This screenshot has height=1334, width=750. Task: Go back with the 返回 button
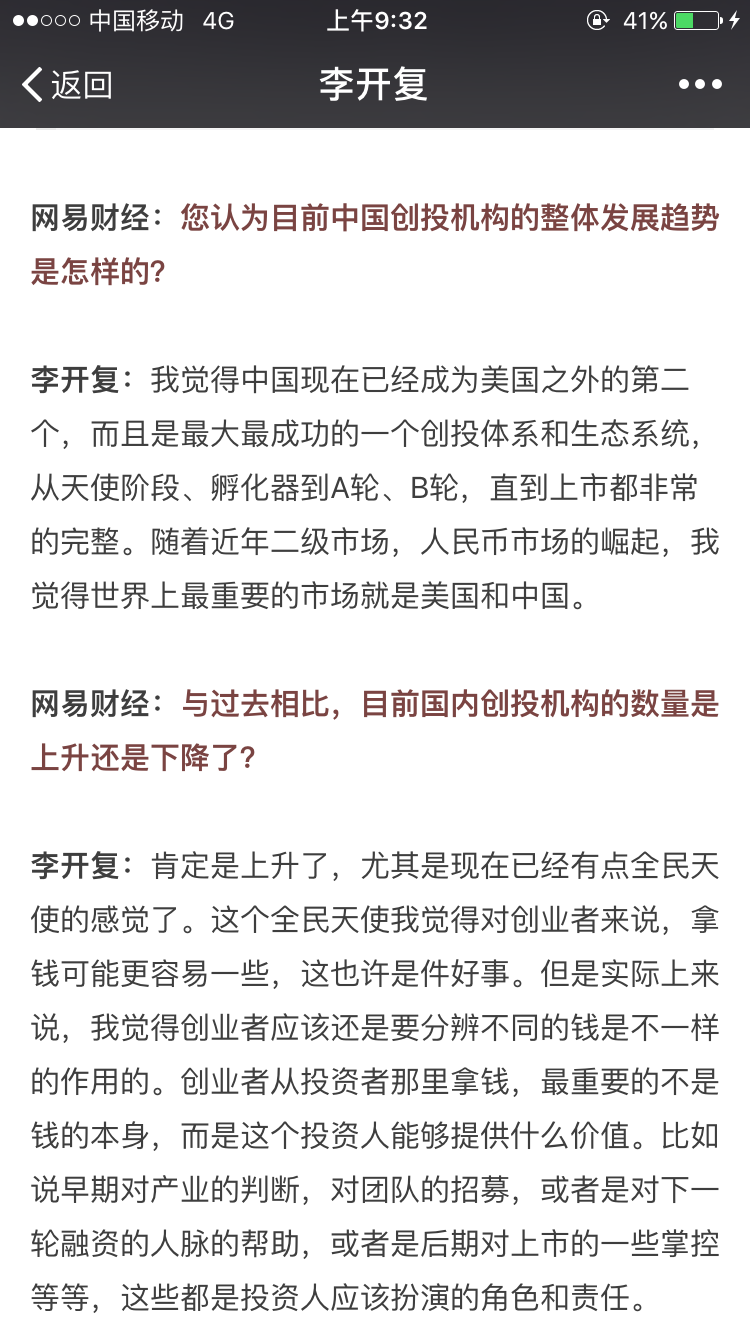(x=66, y=85)
